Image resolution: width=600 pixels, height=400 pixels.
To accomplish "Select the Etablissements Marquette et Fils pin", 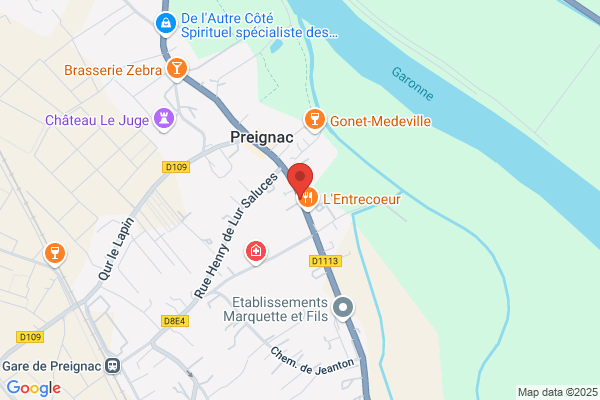I will (x=343, y=308).
